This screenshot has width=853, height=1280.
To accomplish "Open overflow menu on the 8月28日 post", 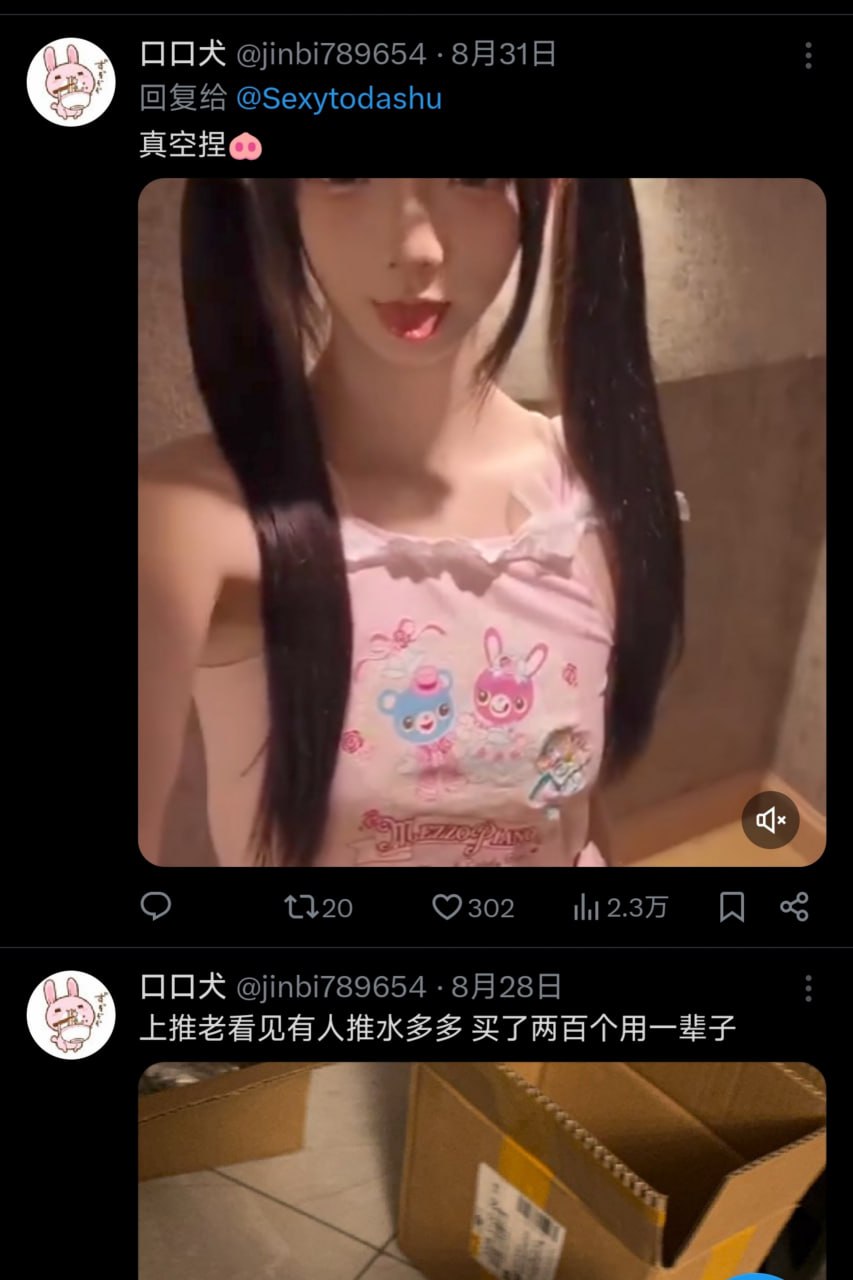I will (808, 989).
